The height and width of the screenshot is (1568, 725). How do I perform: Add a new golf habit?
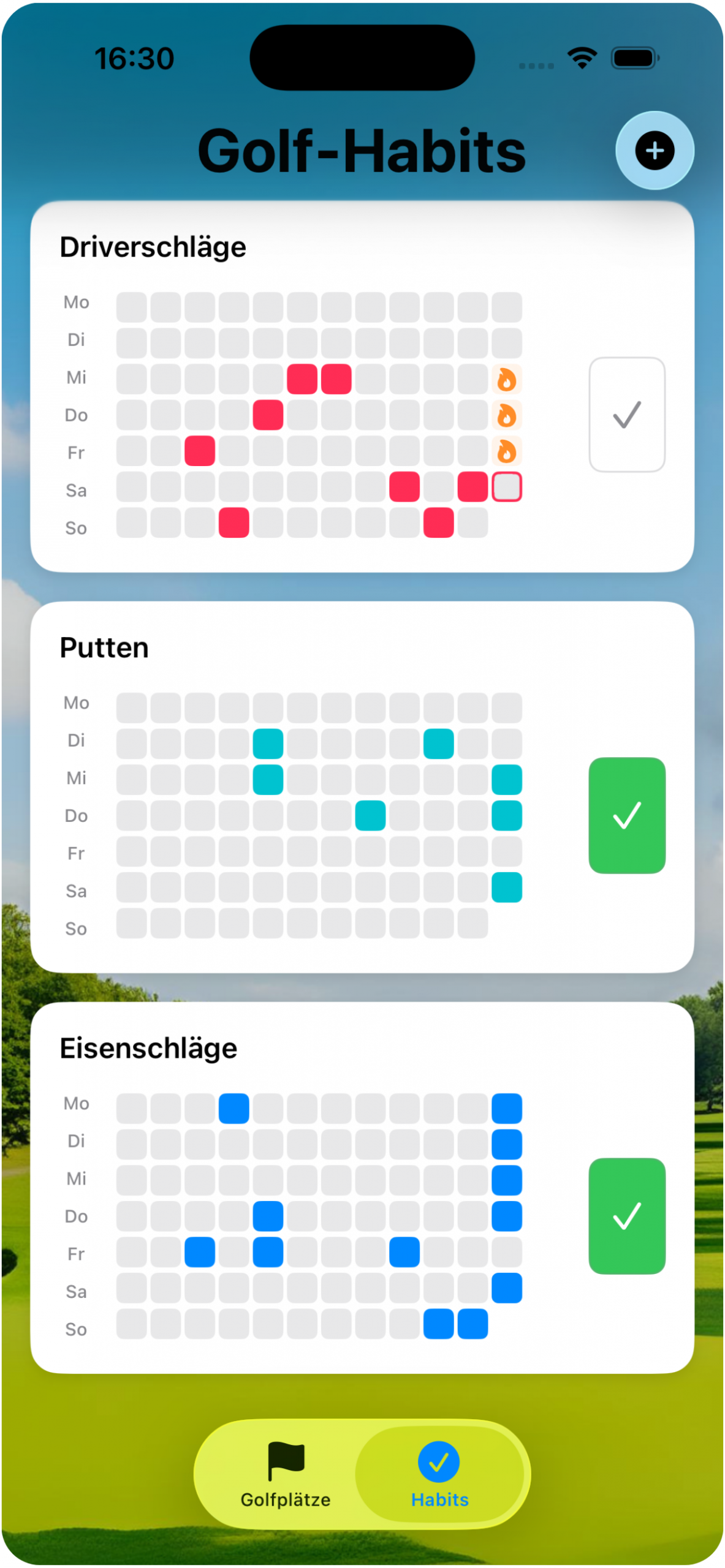click(x=654, y=151)
